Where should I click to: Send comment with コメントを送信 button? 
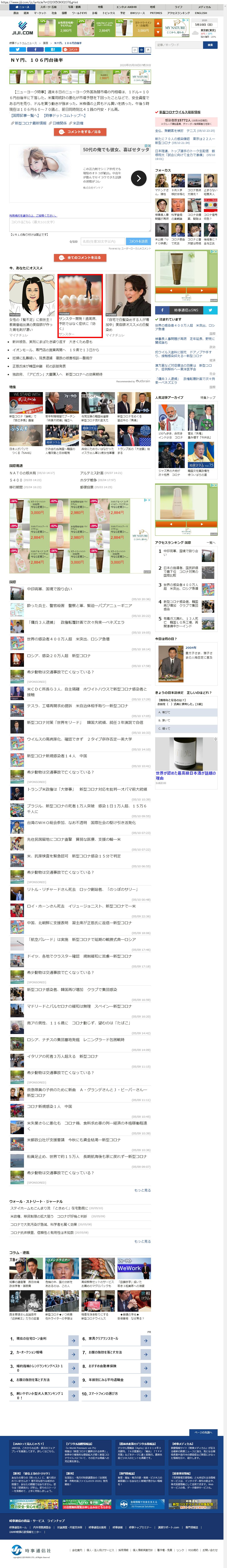click(138, 241)
